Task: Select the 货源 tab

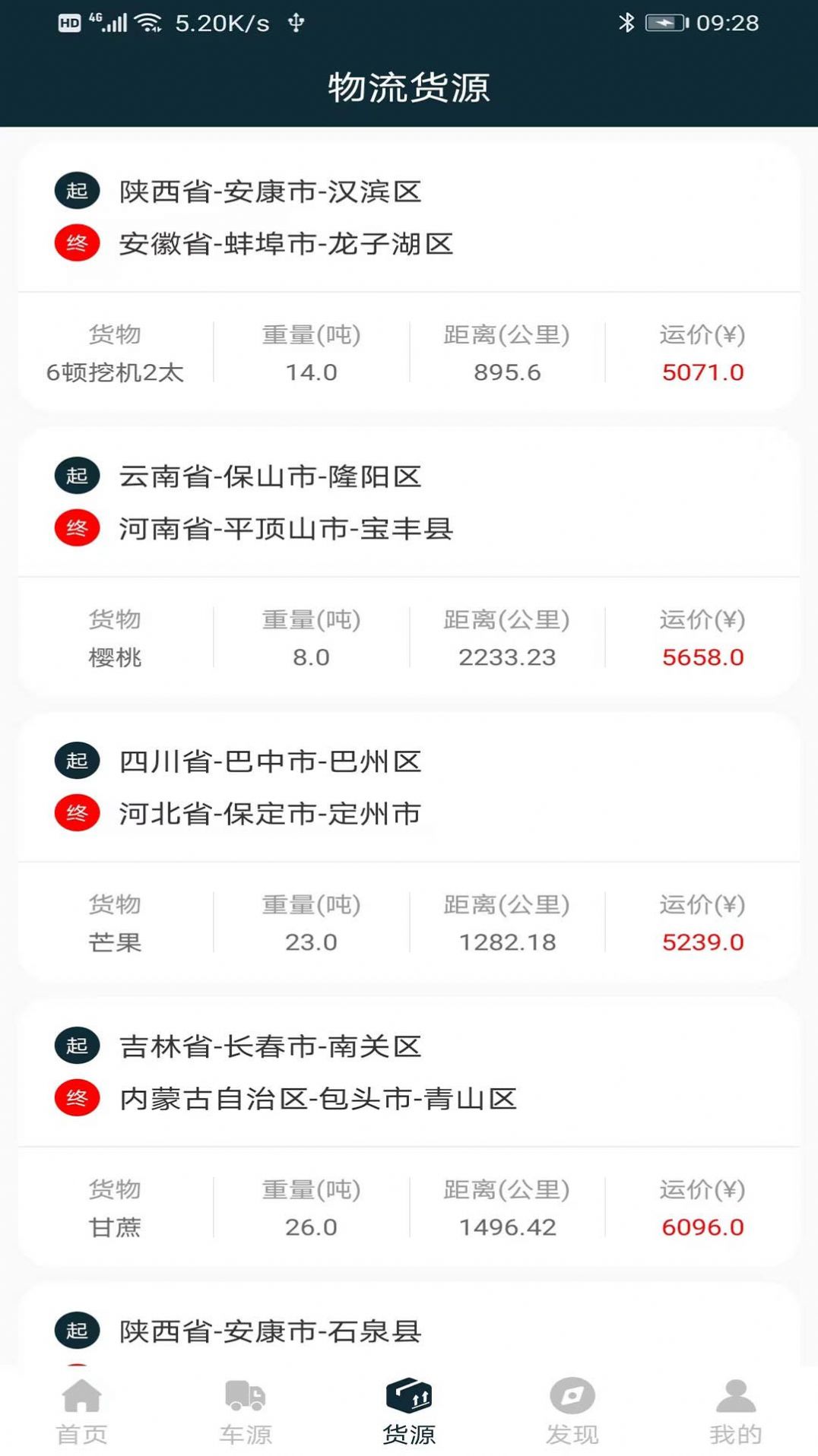Action: click(x=409, y=1410)
